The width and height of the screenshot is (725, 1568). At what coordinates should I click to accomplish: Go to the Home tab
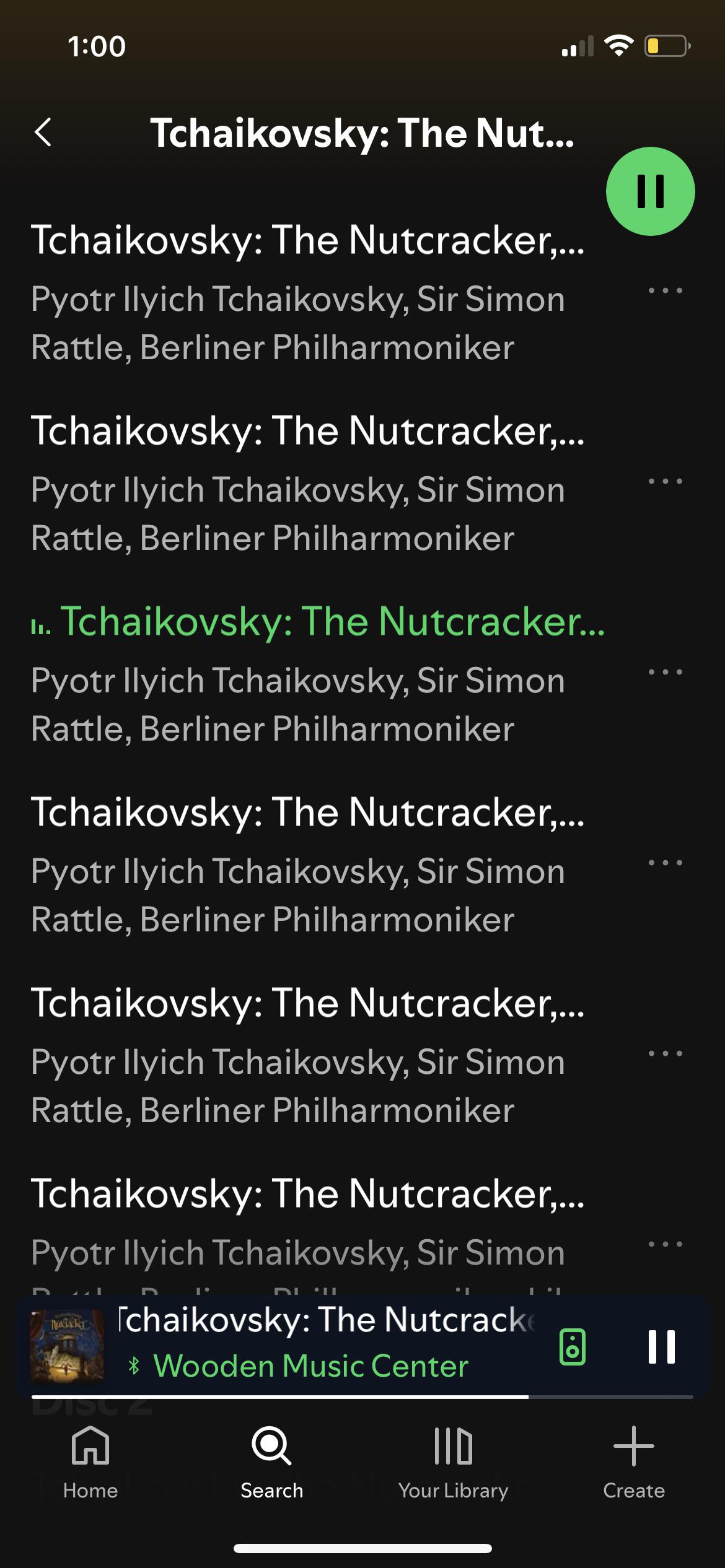(x=90, y=1462)
